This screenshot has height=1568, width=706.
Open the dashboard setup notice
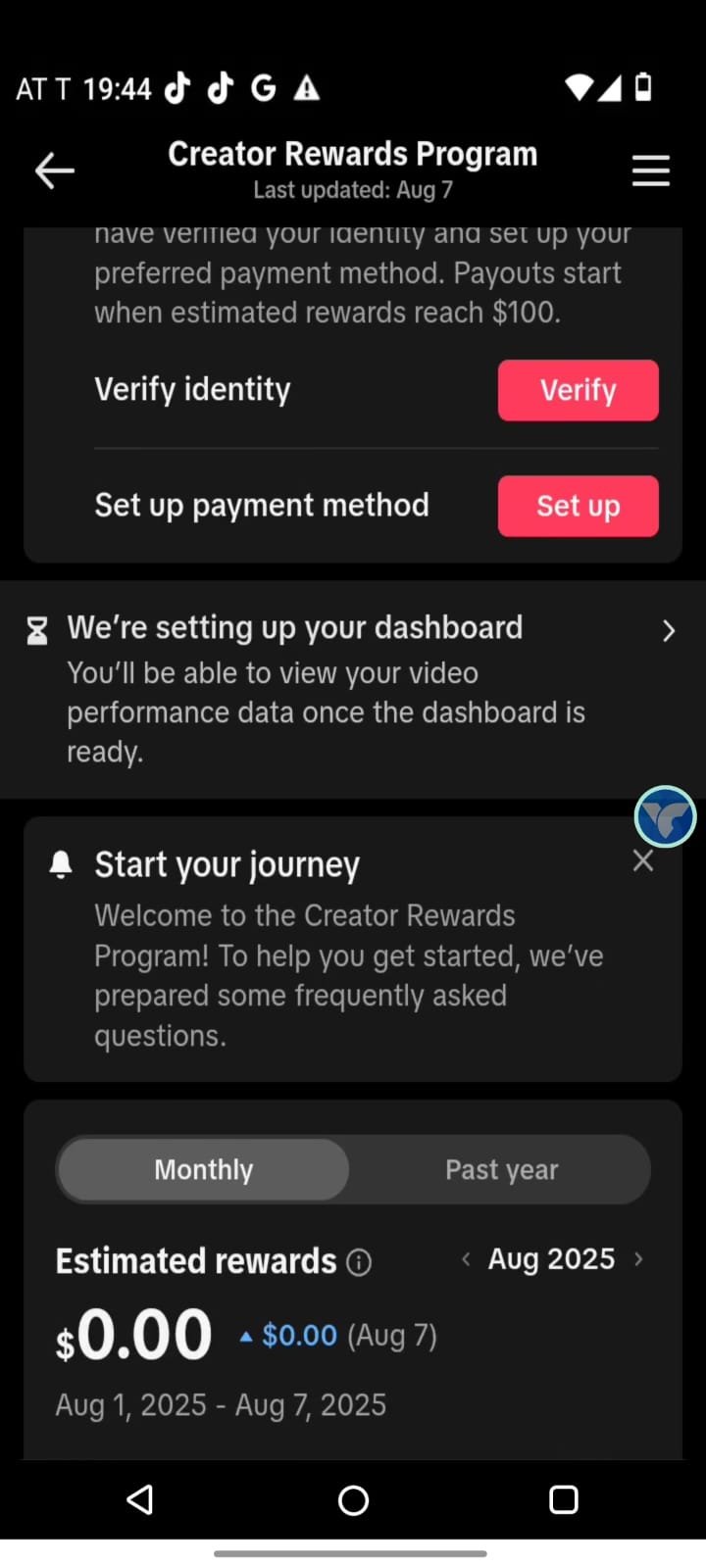(353, 689)
